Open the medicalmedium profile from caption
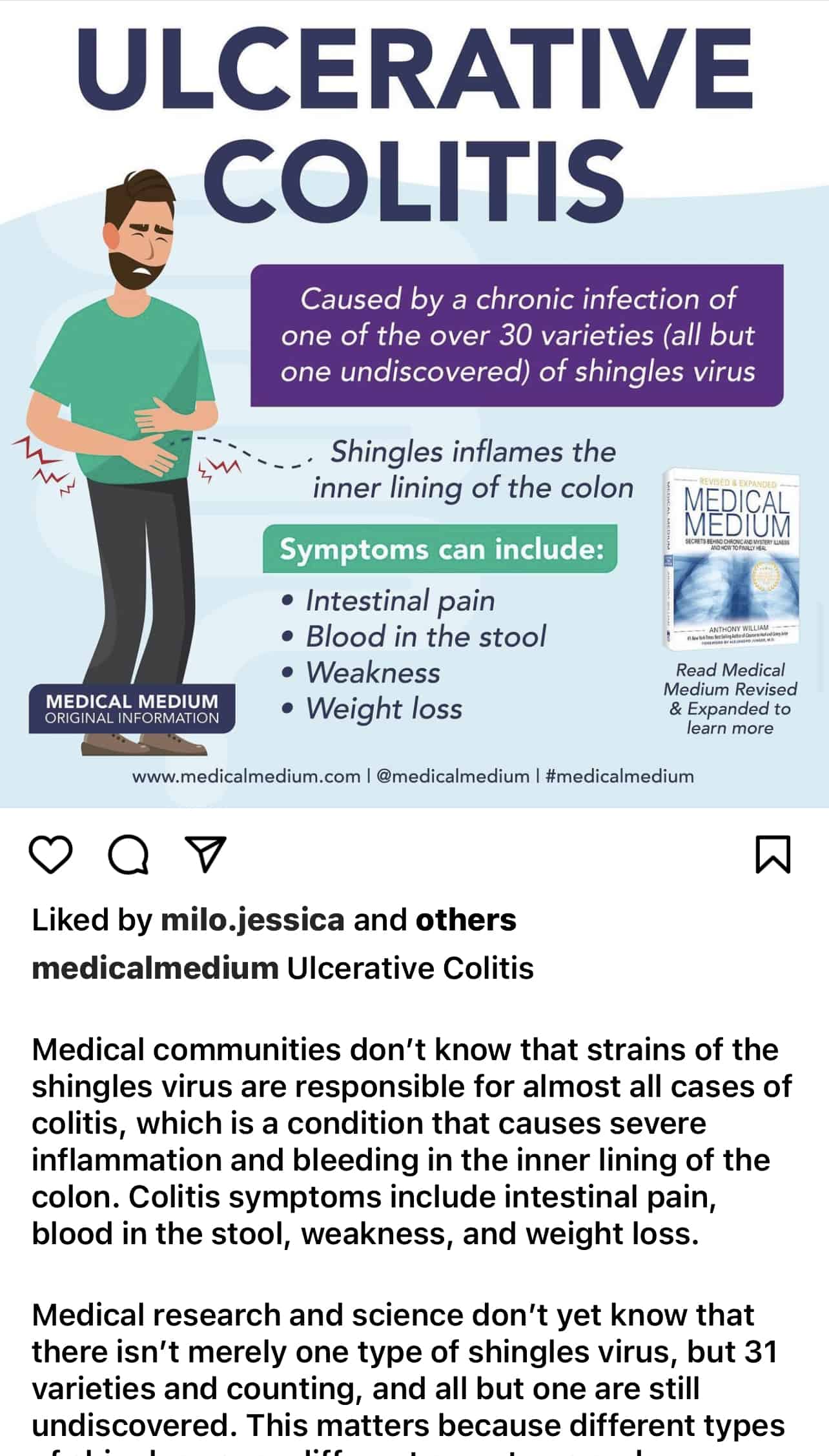 [155, 969]
